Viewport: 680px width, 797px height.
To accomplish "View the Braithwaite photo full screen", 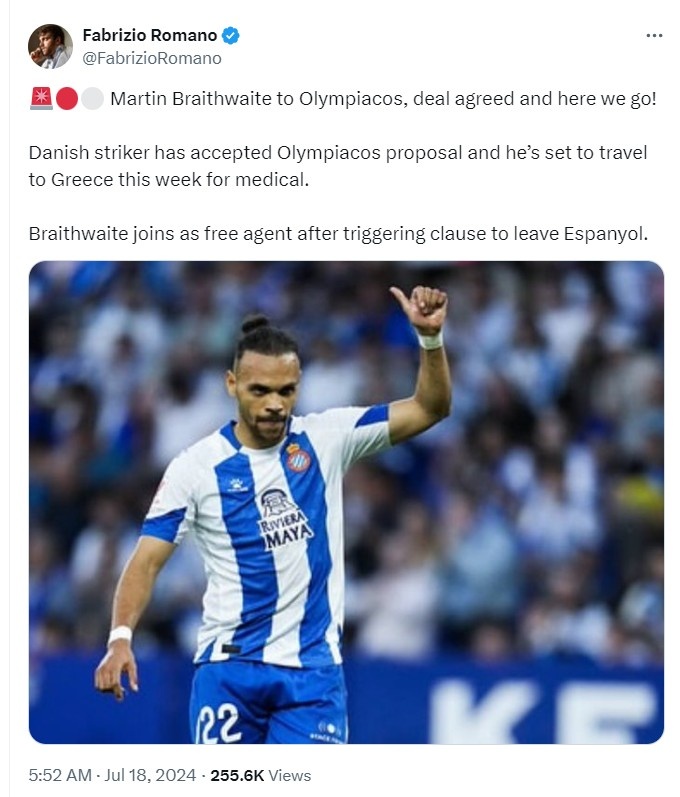I will (346, 502).
